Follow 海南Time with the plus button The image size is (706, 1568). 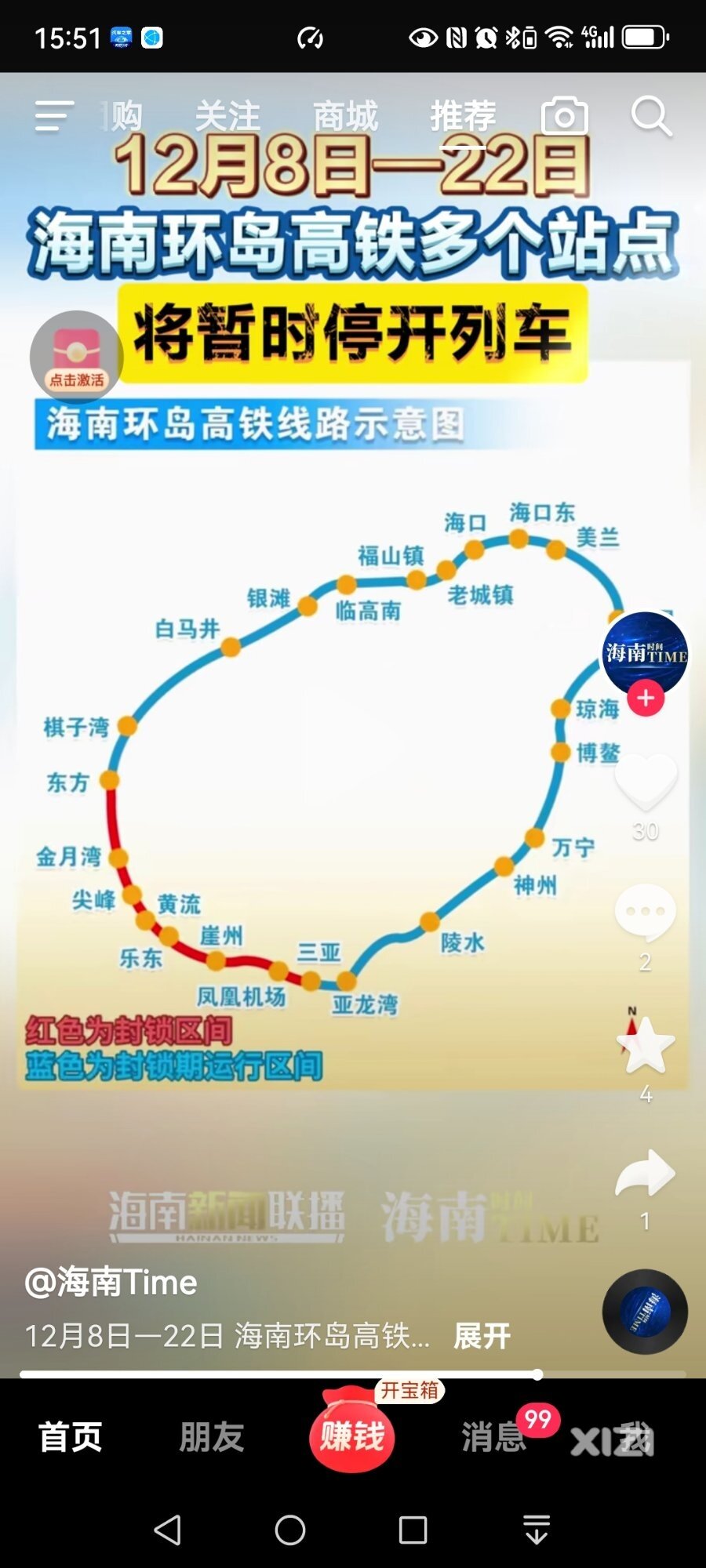pyautogui.click(x=646, y=698)
